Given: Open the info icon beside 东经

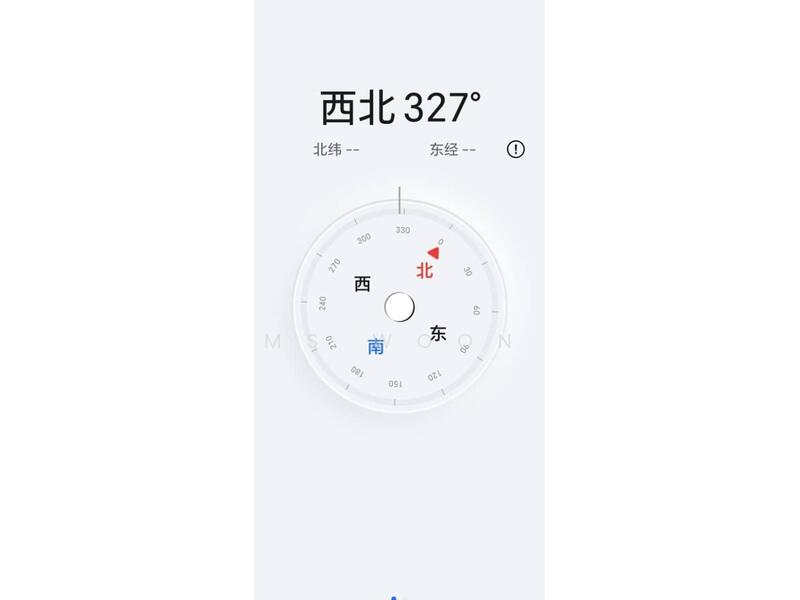Looking at the screenshot, I should point(515,149).
